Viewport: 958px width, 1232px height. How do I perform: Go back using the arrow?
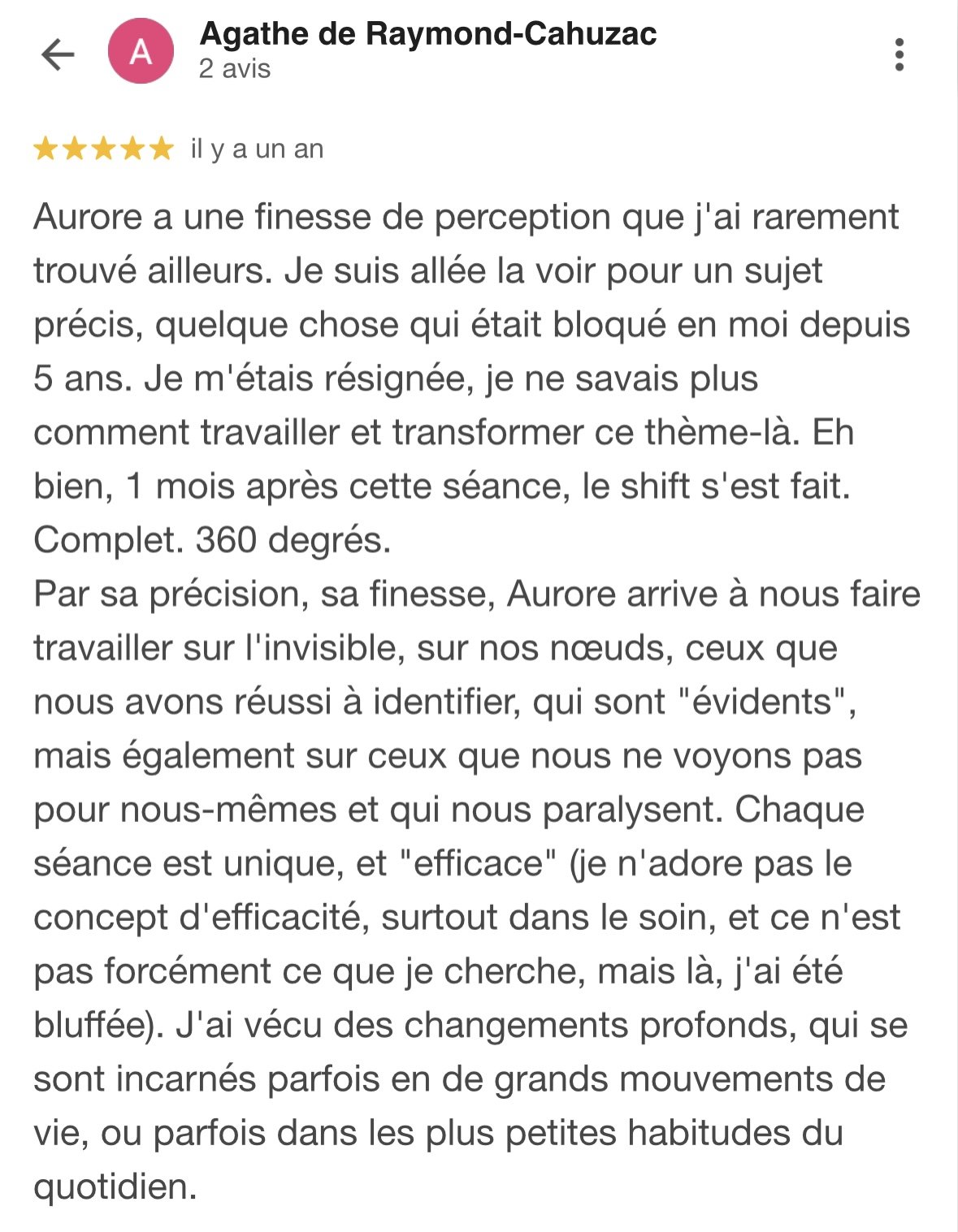coord(58,54)
